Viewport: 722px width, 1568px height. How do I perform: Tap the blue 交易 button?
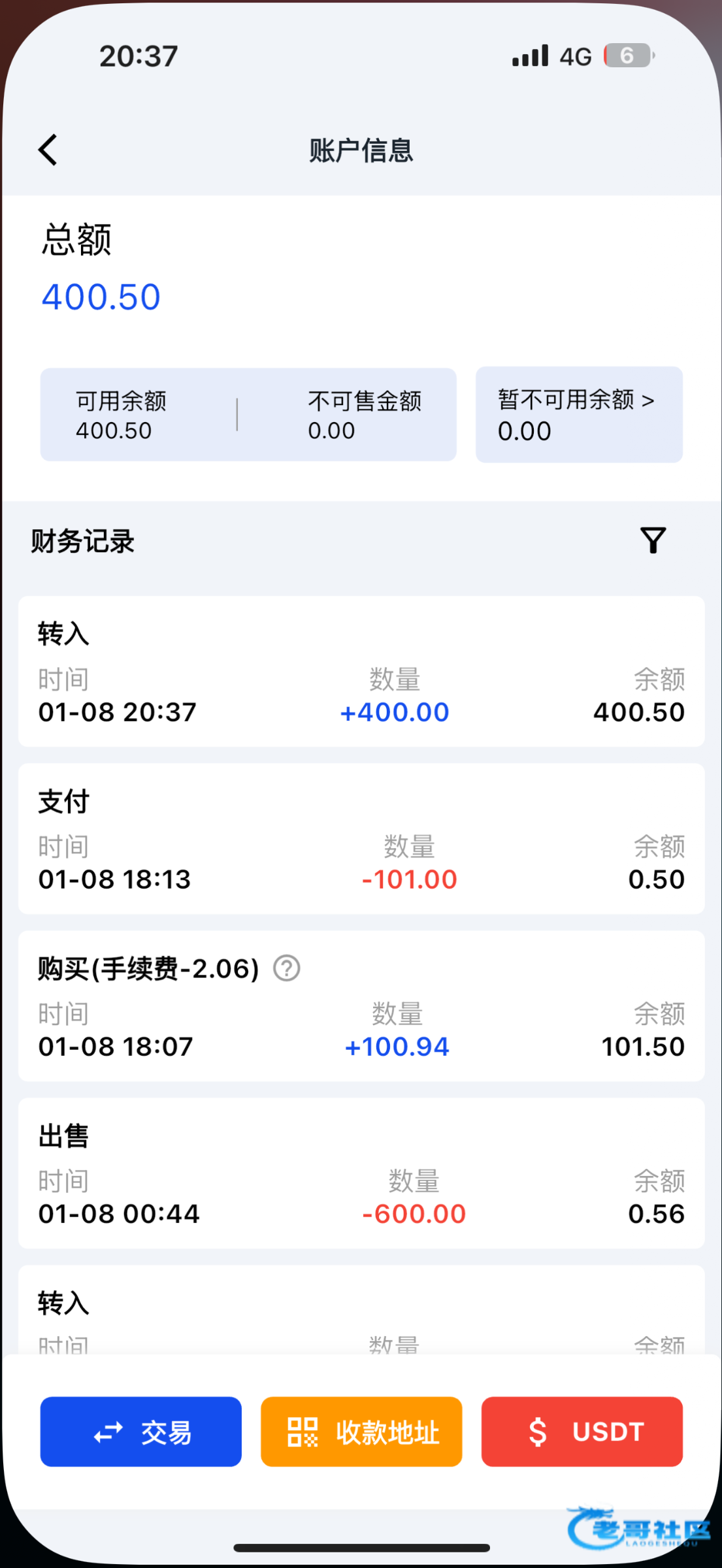click(141, 1431)
